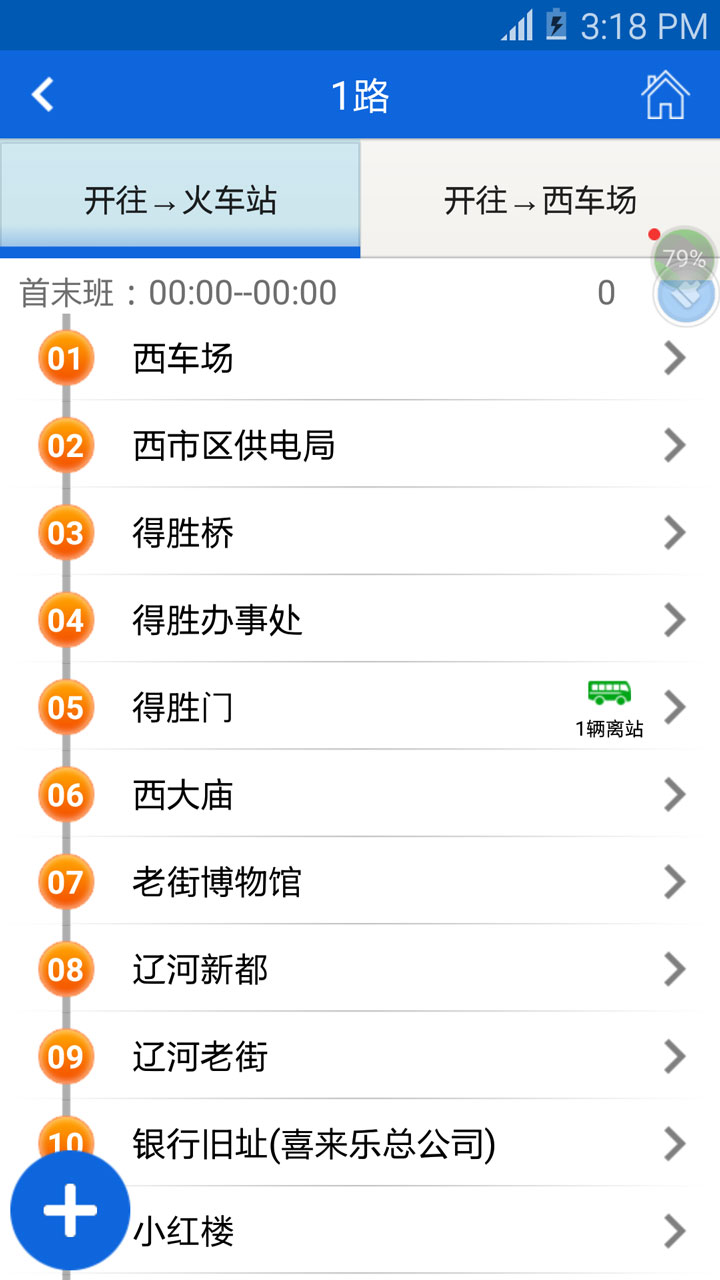
Task: Expand the 老街博物馆 station row chevron
Action: (675, 882)
